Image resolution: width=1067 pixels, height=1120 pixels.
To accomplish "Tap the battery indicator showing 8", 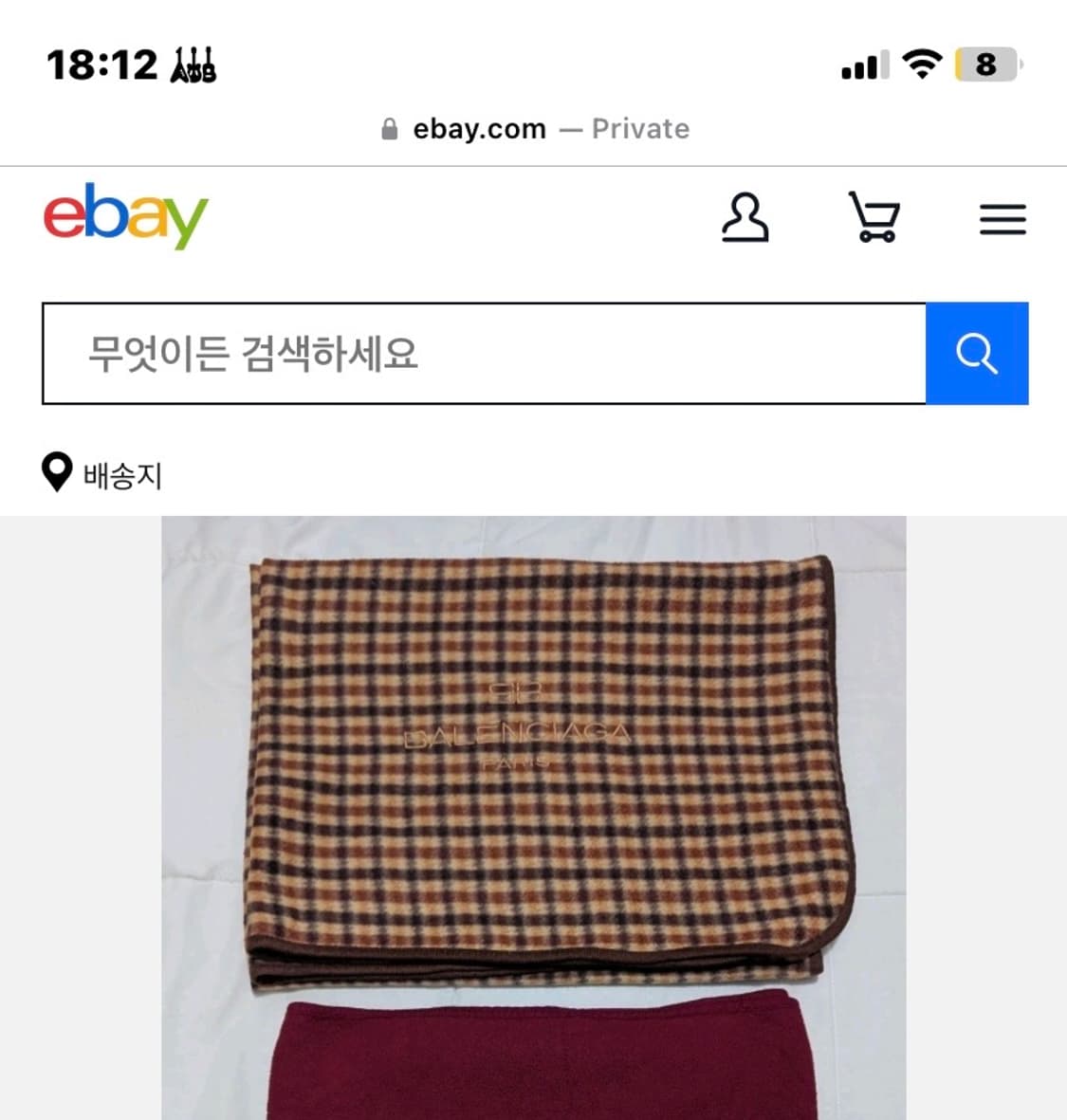I will coord(984,63).
